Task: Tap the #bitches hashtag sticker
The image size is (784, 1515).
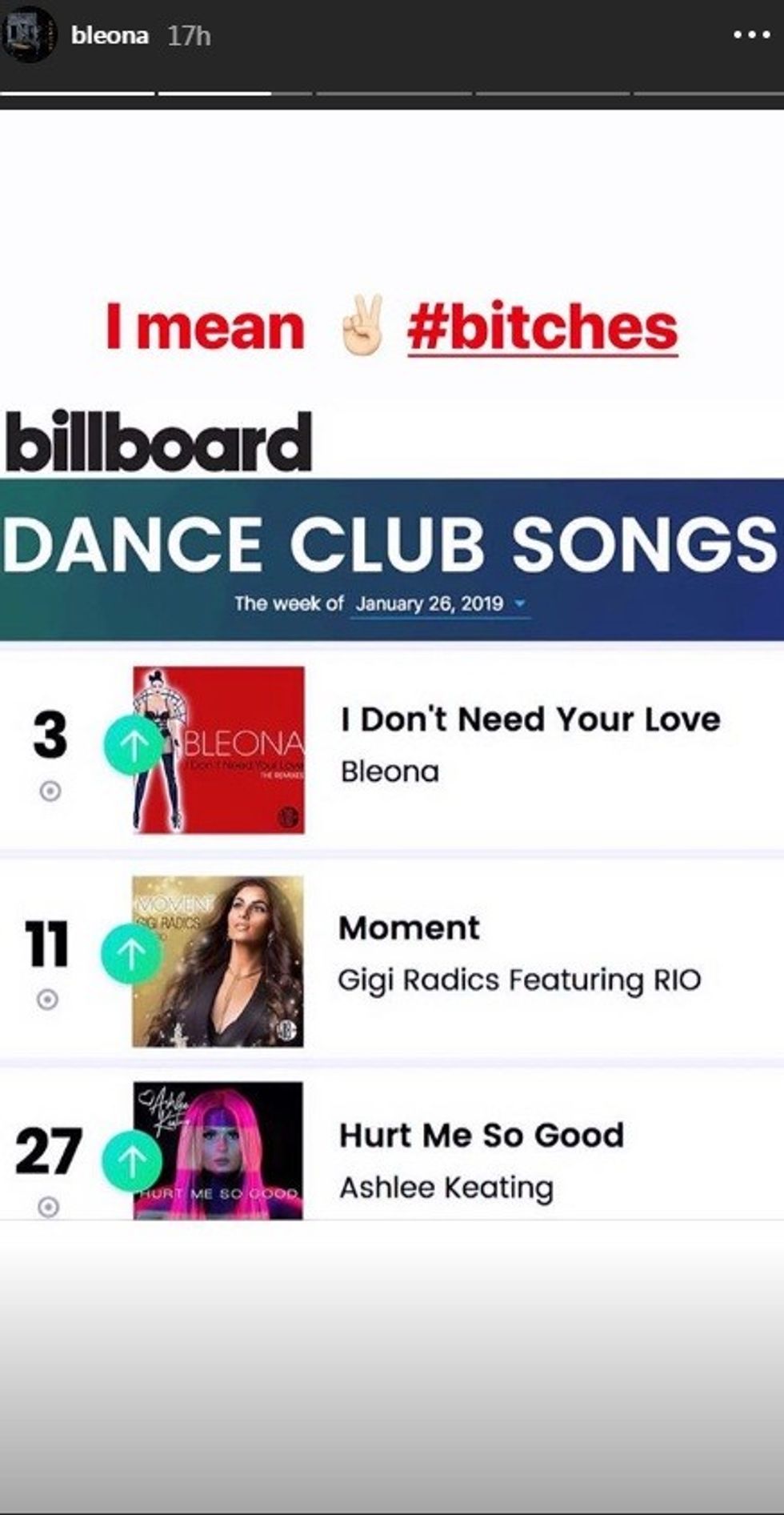Action: tap(542, 327)
